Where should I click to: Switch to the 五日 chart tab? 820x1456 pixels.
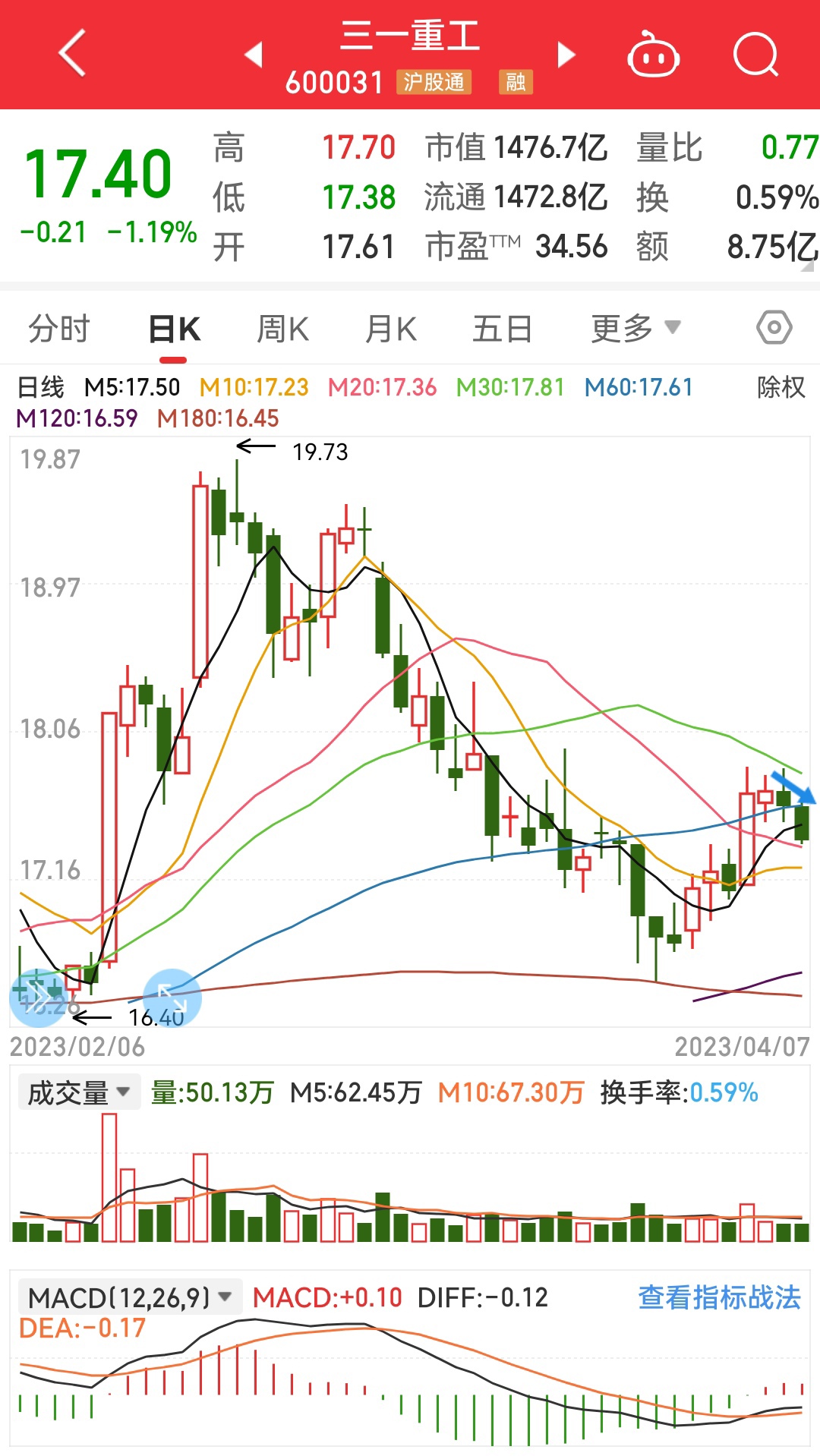pos(502,329)
